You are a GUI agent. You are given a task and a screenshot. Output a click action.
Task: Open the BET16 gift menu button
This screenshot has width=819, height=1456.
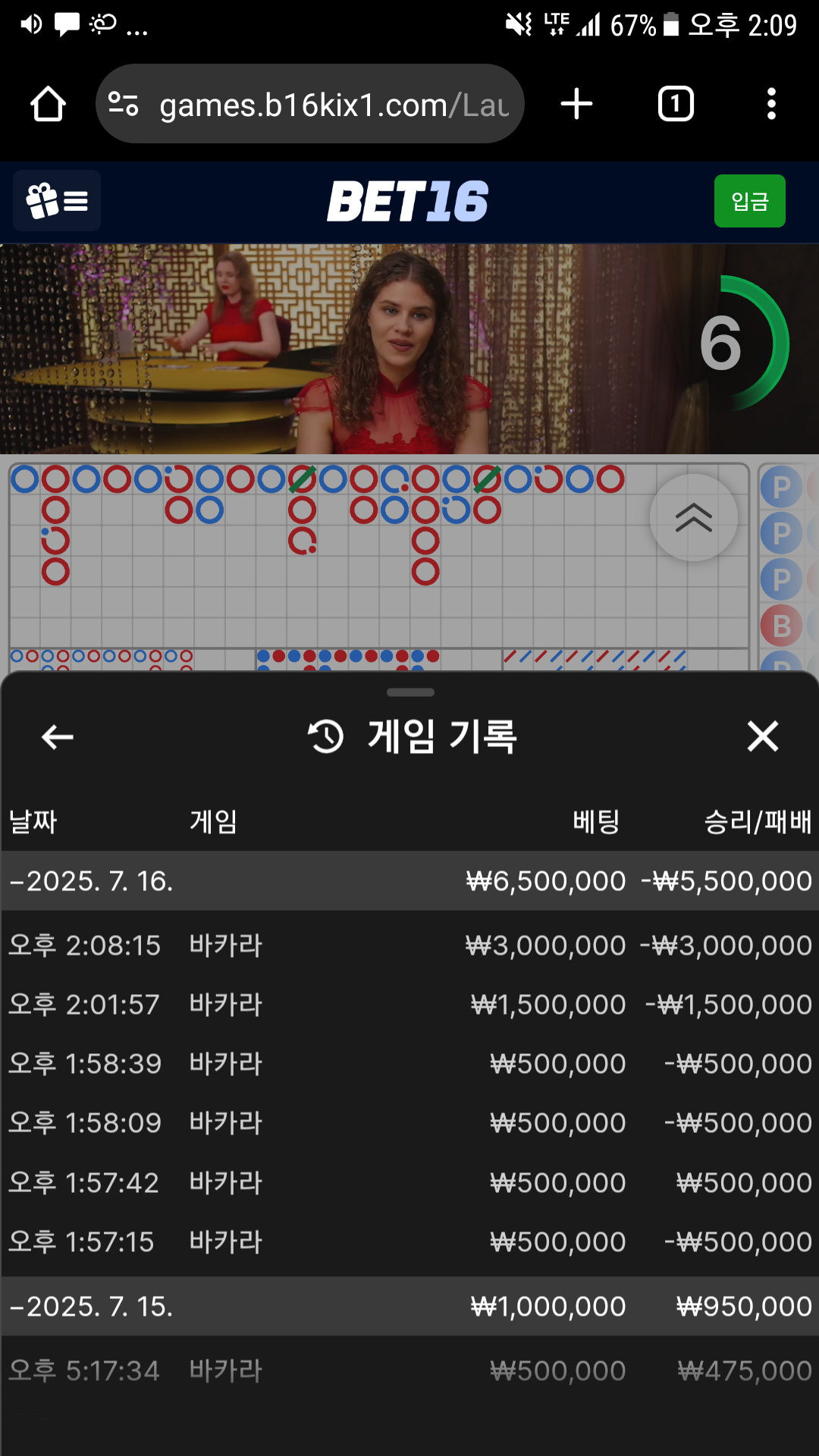[x=57, y=201]
